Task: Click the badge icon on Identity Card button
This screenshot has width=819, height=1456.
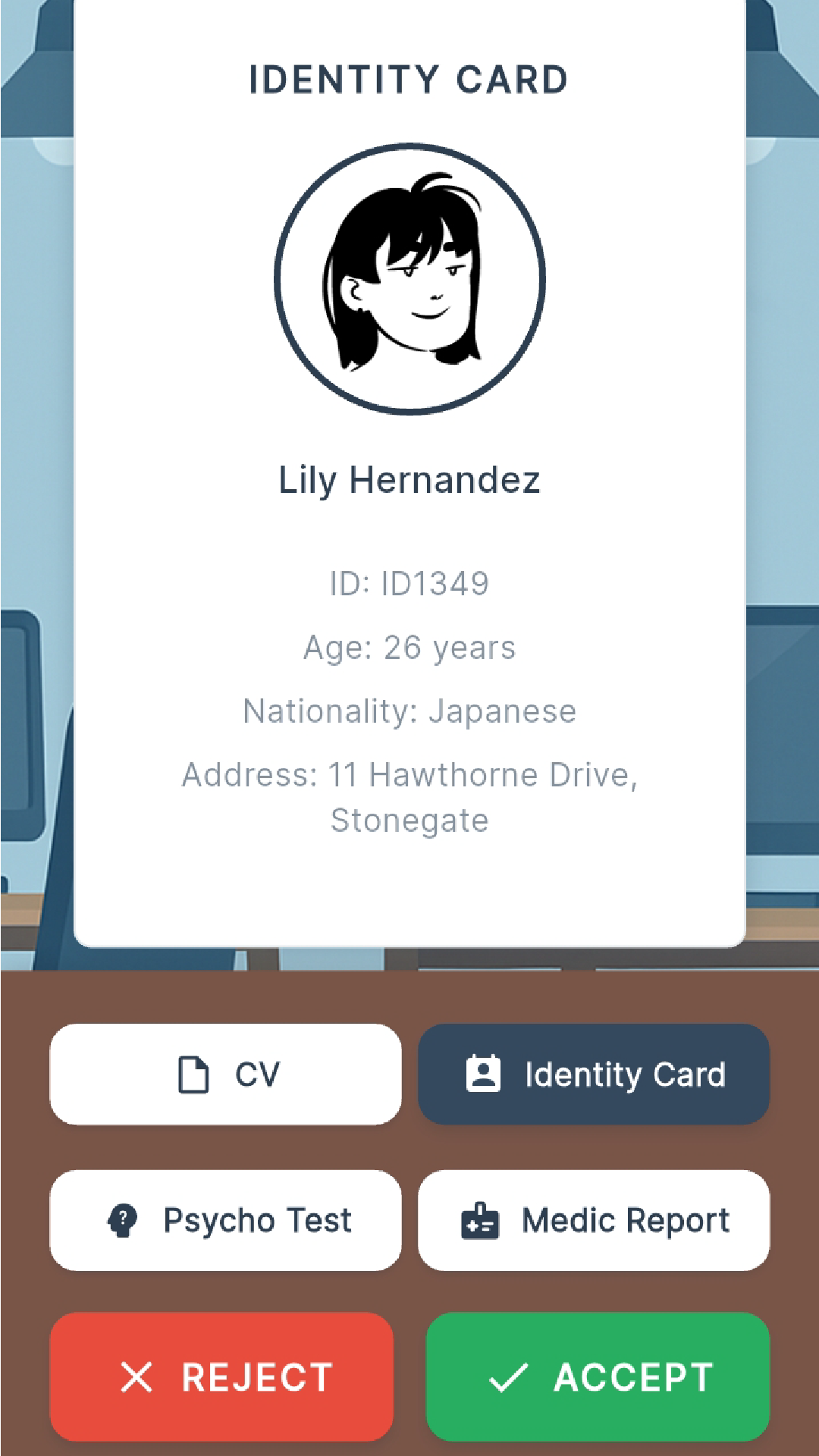Action: 482,1074
